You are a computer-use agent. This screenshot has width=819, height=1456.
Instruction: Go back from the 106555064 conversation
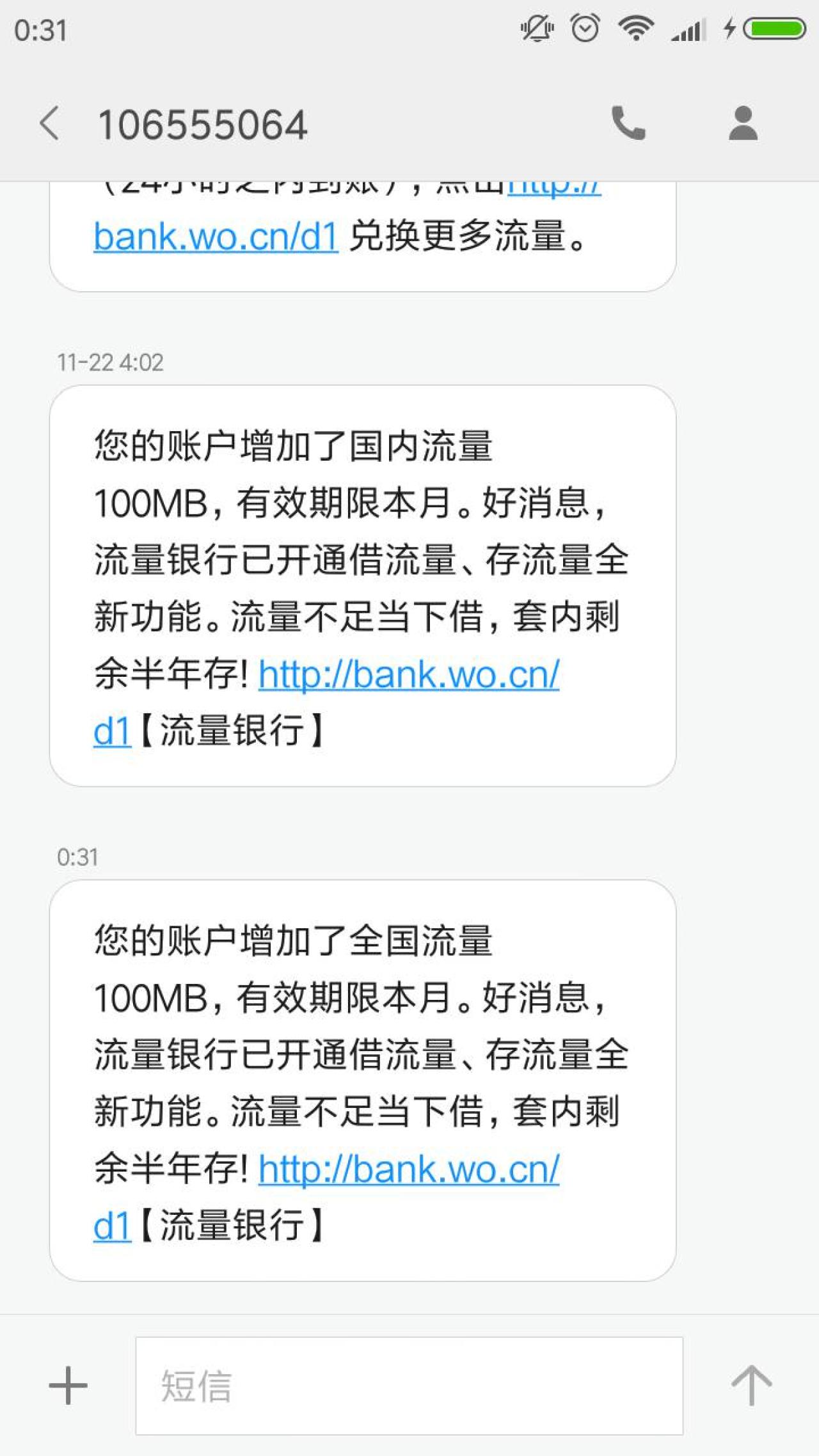50,123
